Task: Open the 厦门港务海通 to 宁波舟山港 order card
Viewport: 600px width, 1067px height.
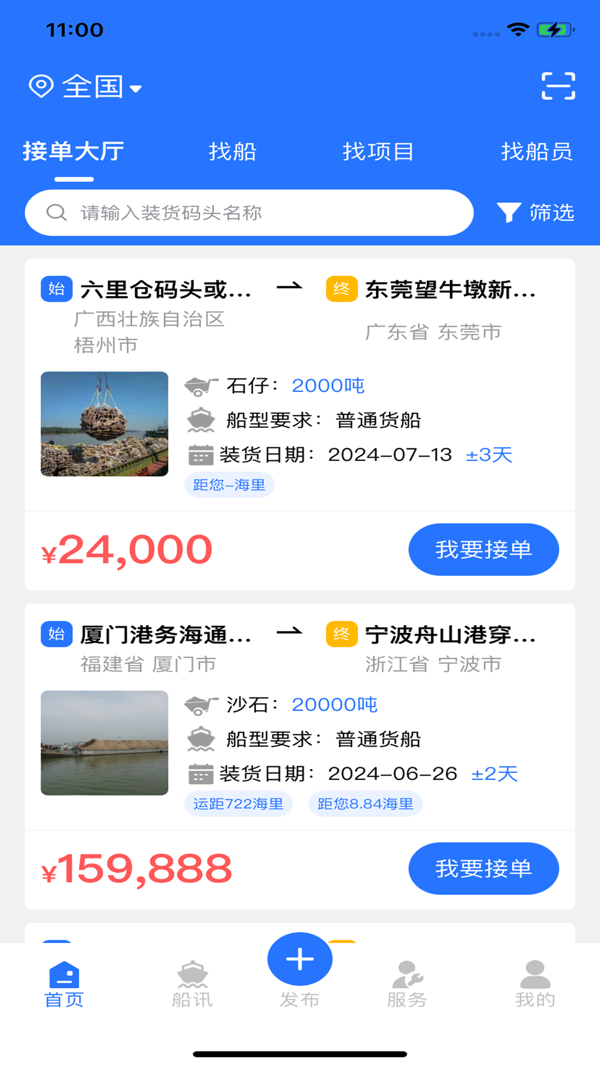Action: click(x=299, y=720)
